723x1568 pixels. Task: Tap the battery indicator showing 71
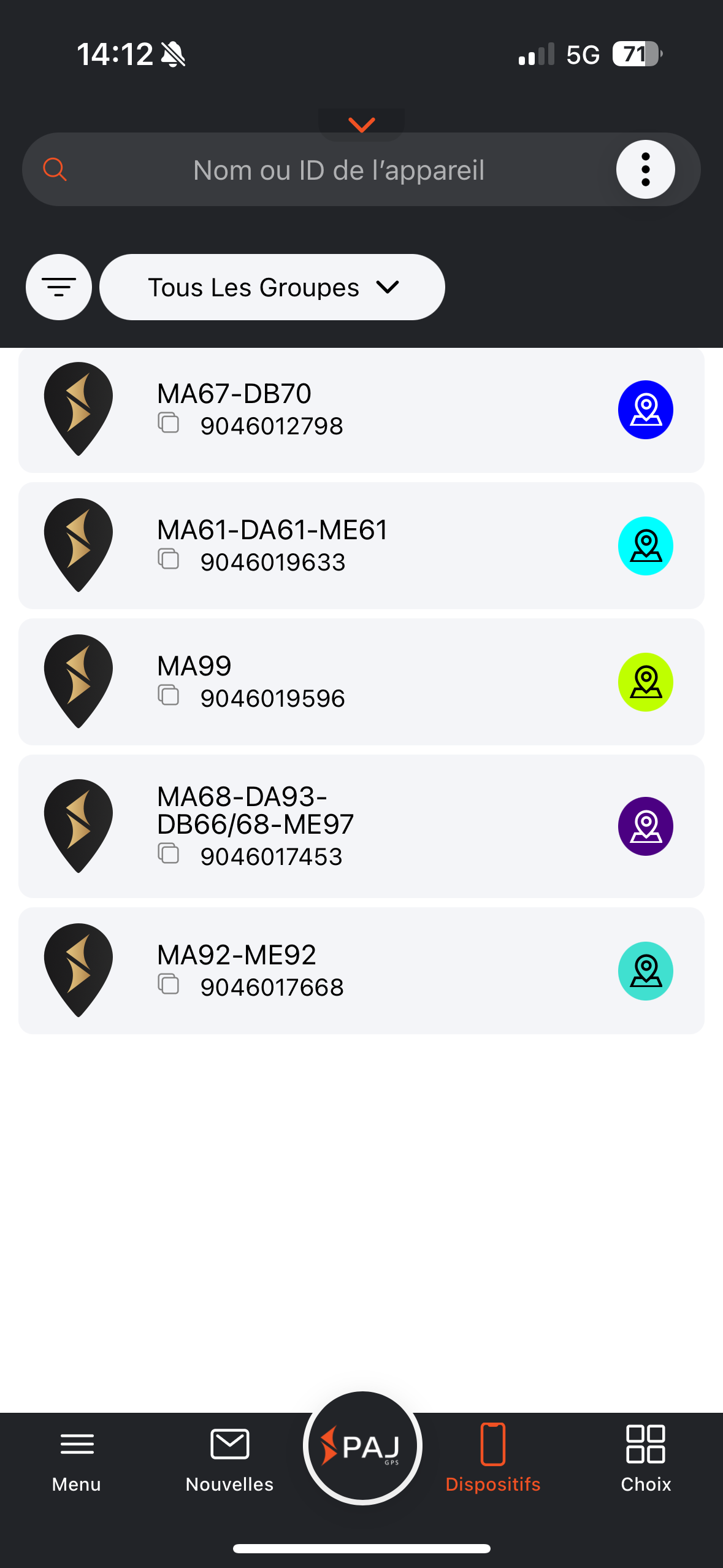(634, 54)
